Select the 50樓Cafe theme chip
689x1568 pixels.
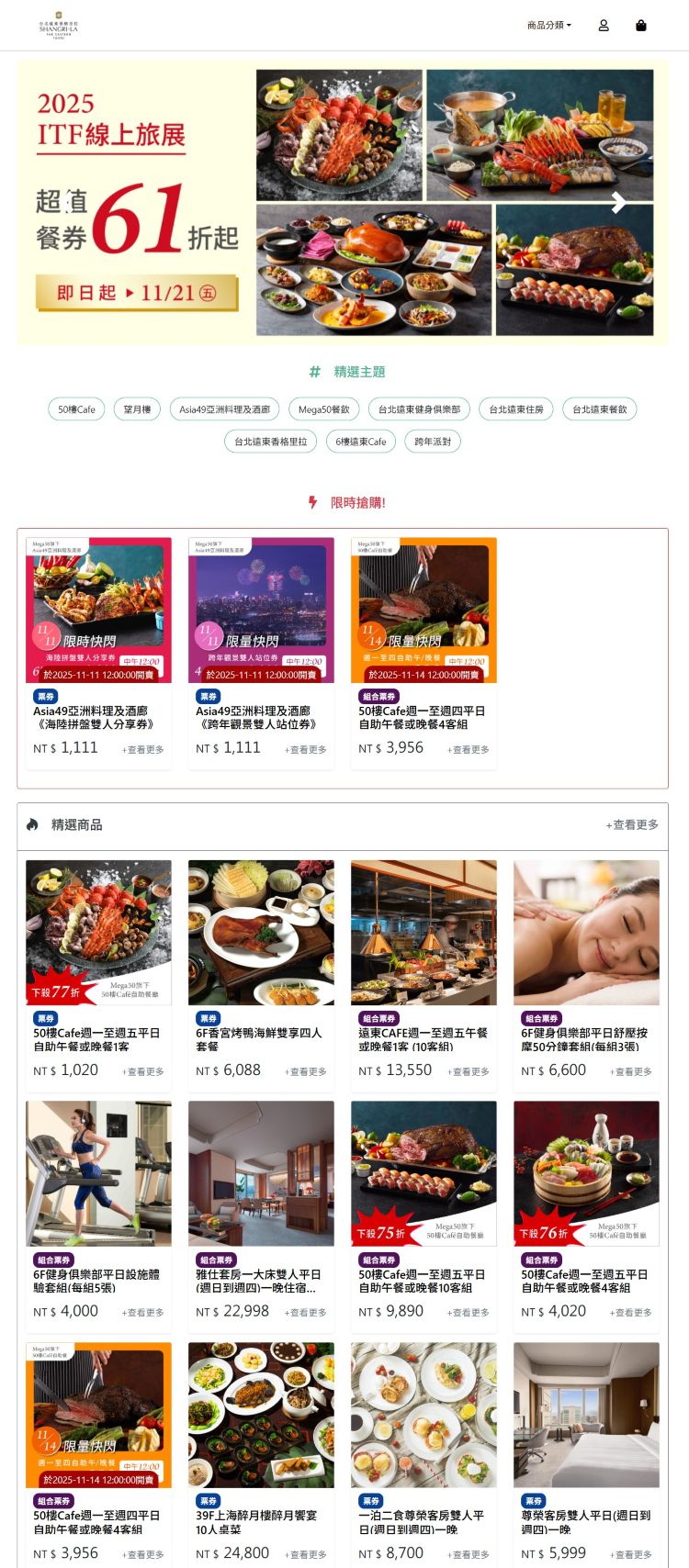76,409
